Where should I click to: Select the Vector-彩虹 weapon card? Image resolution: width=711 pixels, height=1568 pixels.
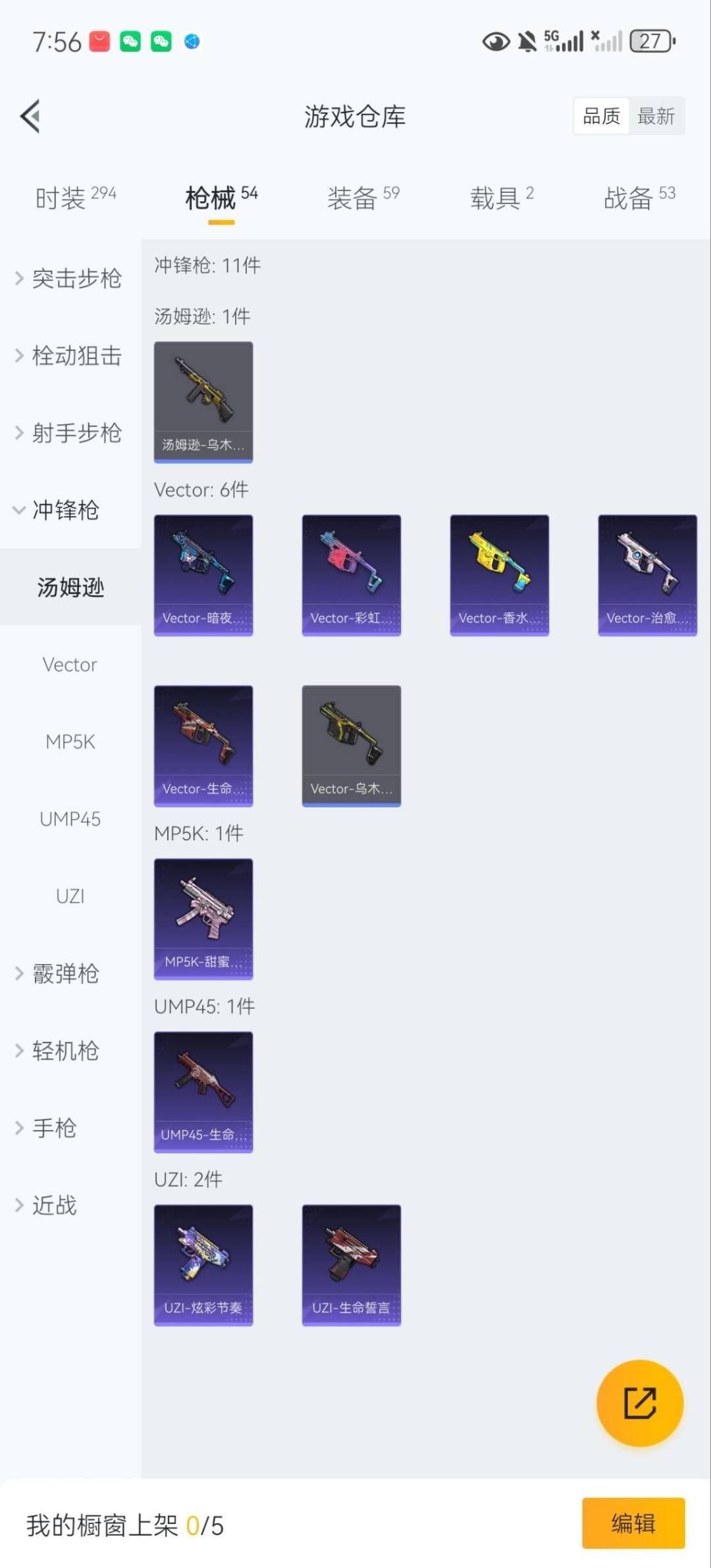(351, 573)
